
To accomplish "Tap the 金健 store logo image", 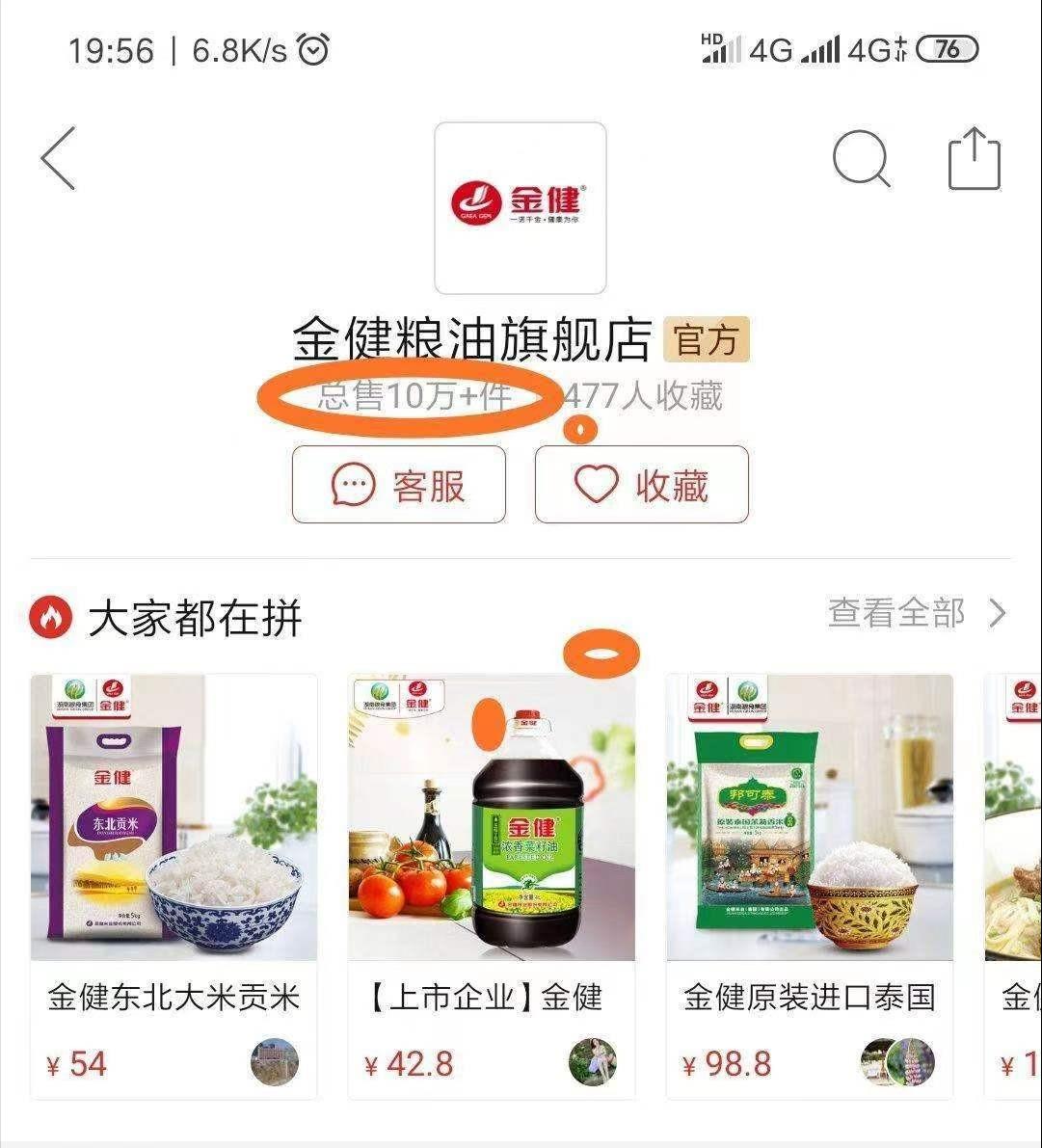I will click(520, 206).
